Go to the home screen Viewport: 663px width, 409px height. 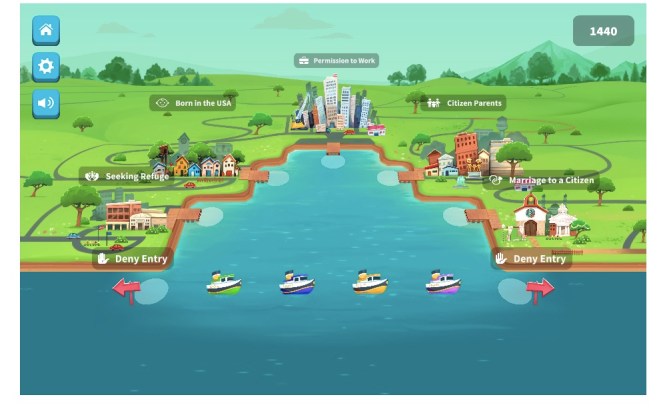46,31
